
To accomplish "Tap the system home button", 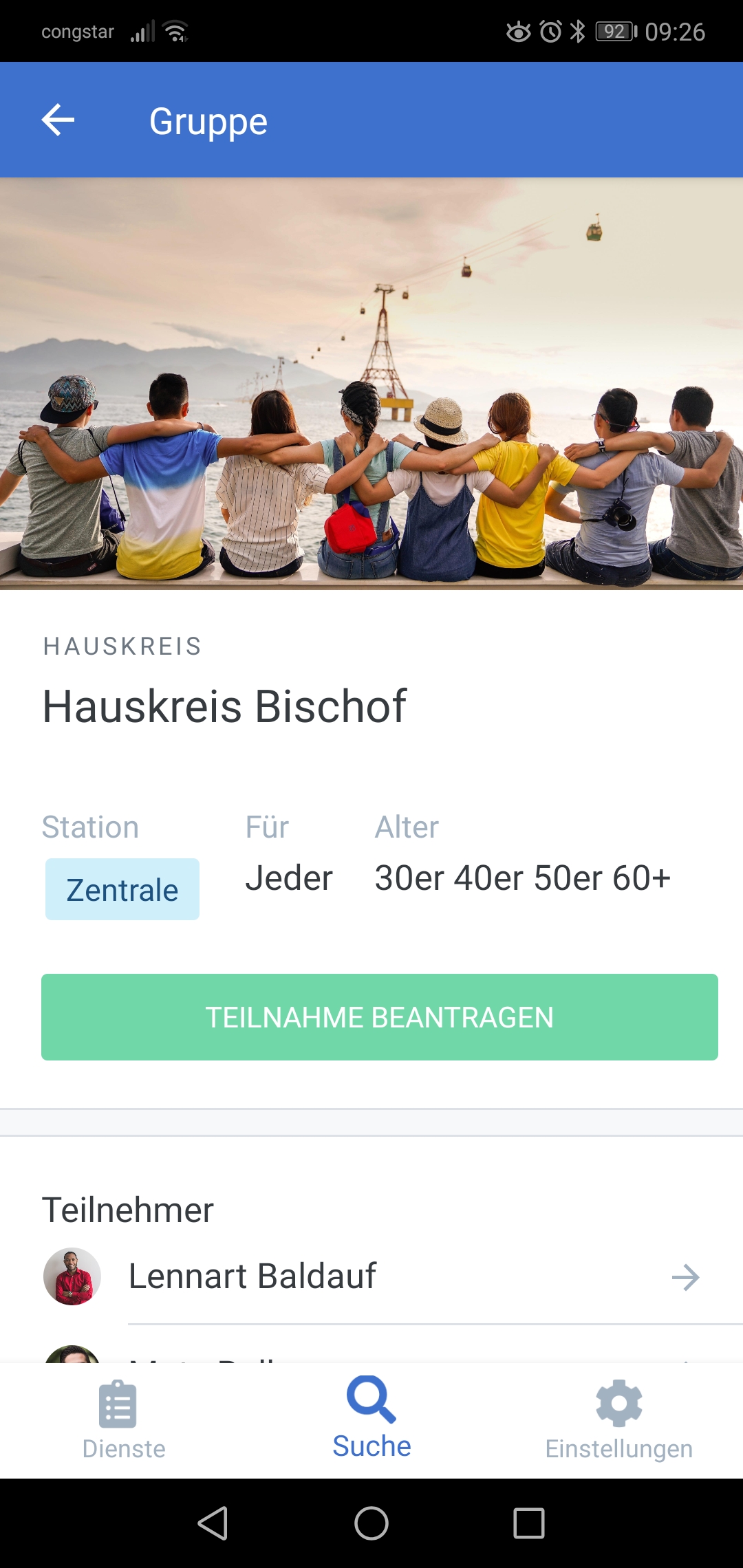I will click(371, 1523).
